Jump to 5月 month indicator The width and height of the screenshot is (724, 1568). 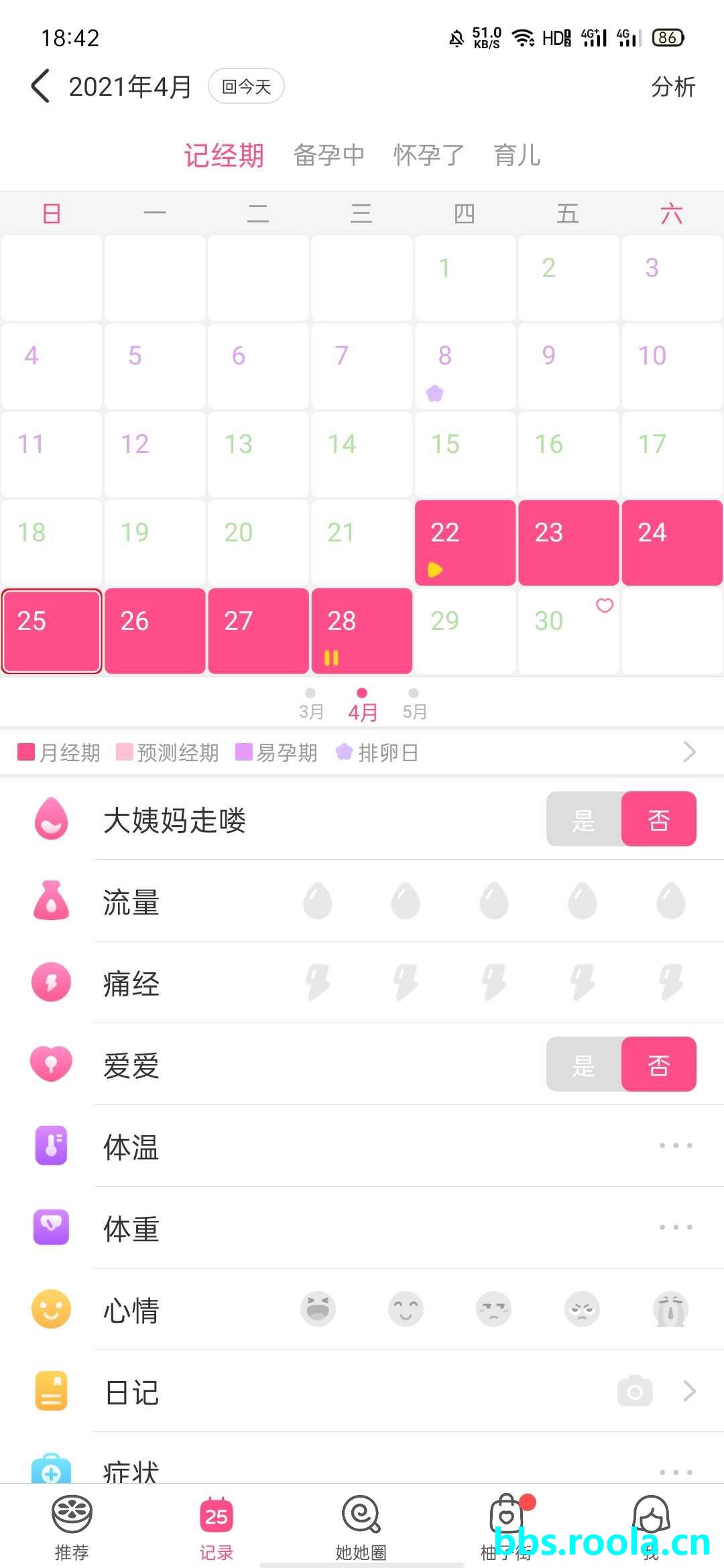coord(414,704)
